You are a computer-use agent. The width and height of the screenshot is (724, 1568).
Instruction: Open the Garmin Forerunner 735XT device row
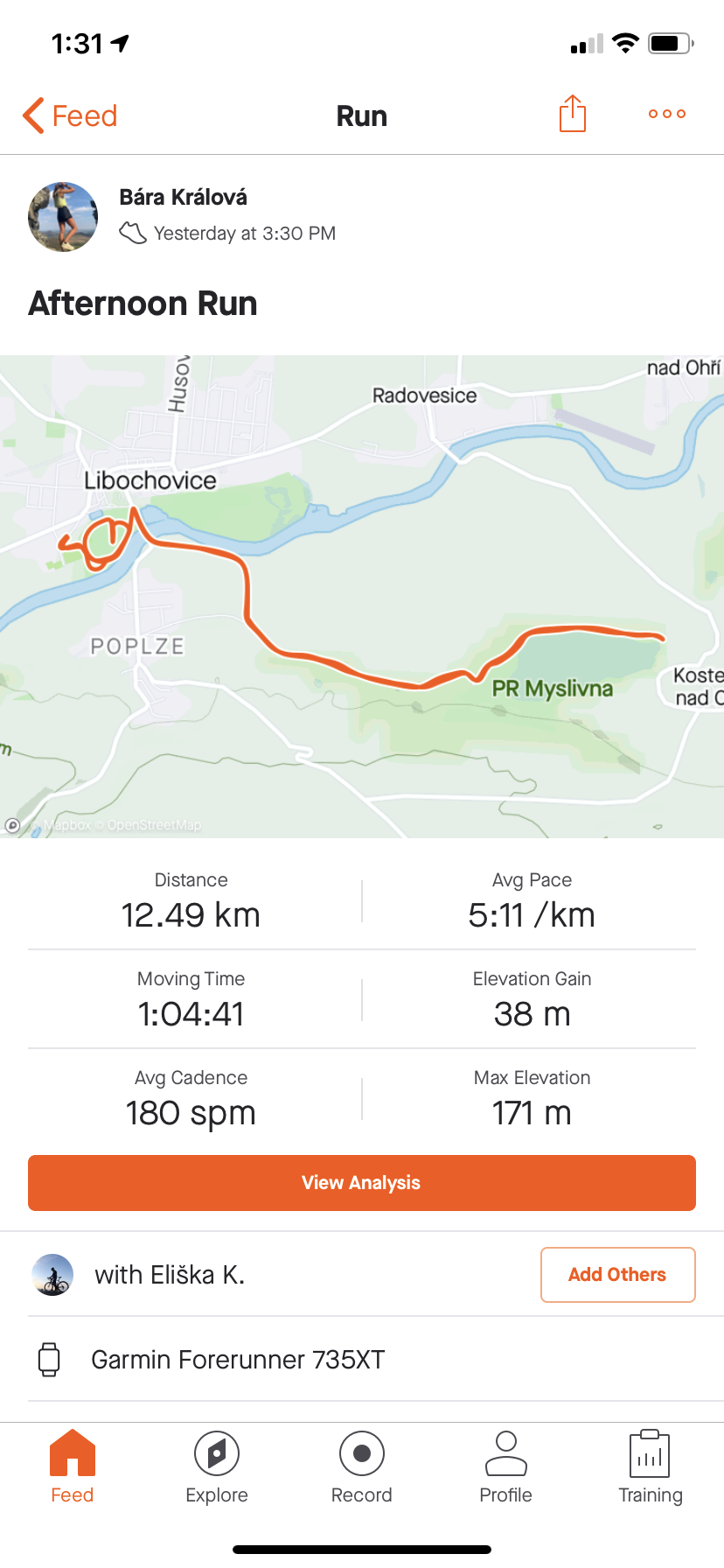pos(362,1360)
